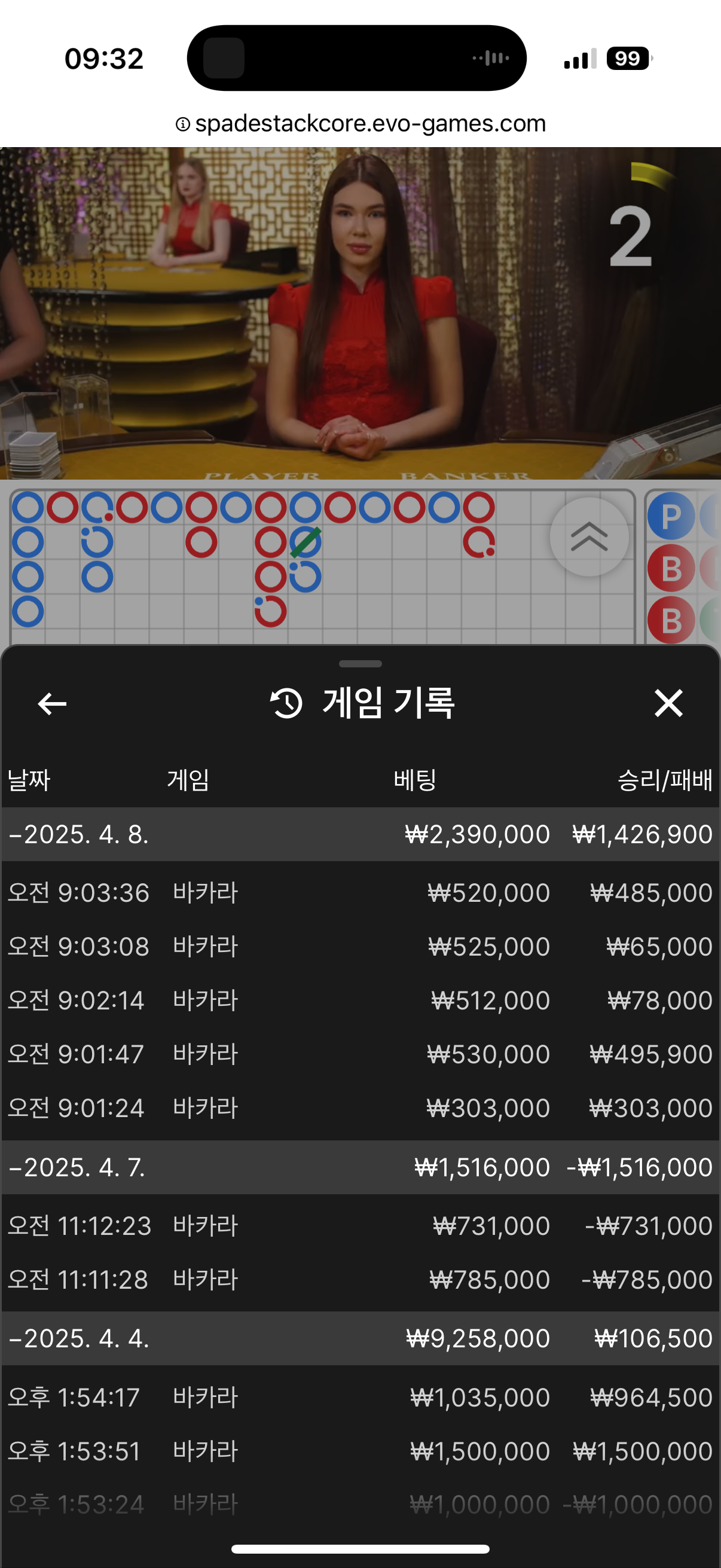Open the 오전 9:03:36 바카라 record
721x1568 pixels.
click(x=360, y=893)
